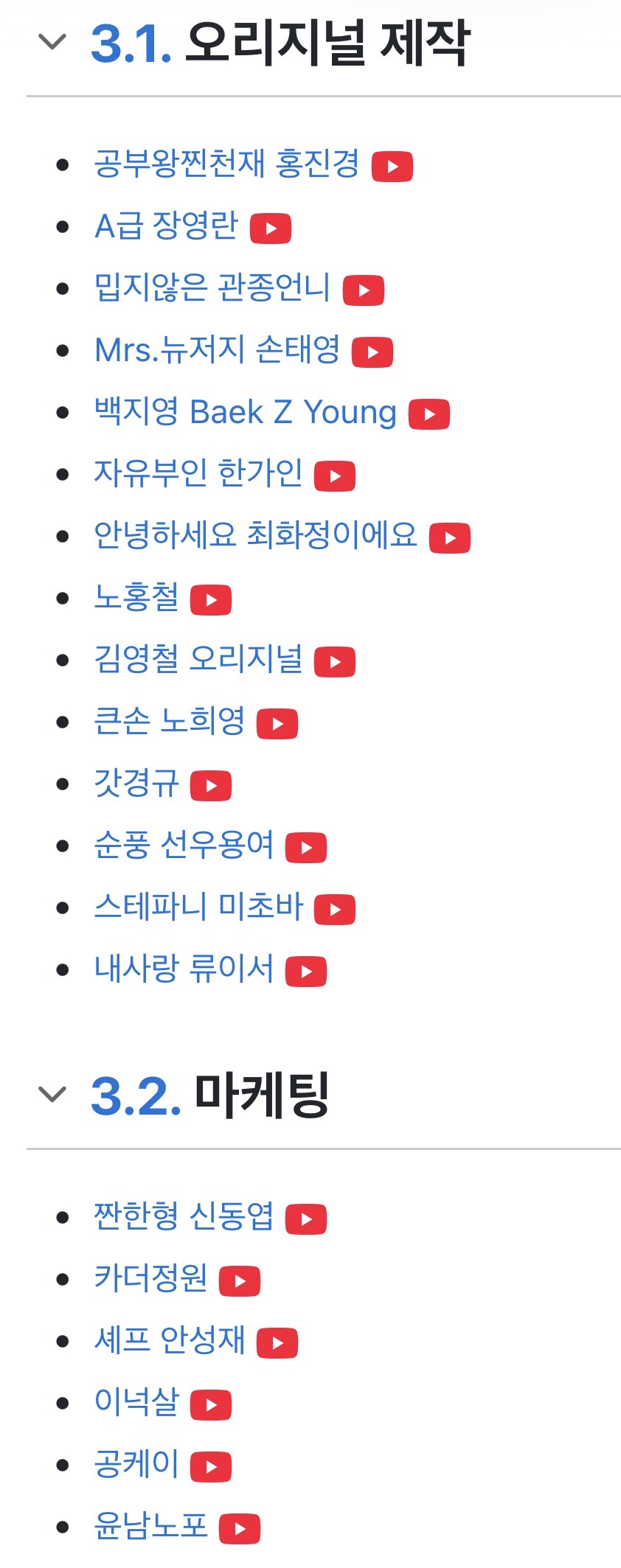Open YouTube icon next to A급 장영란

point(271,228)
